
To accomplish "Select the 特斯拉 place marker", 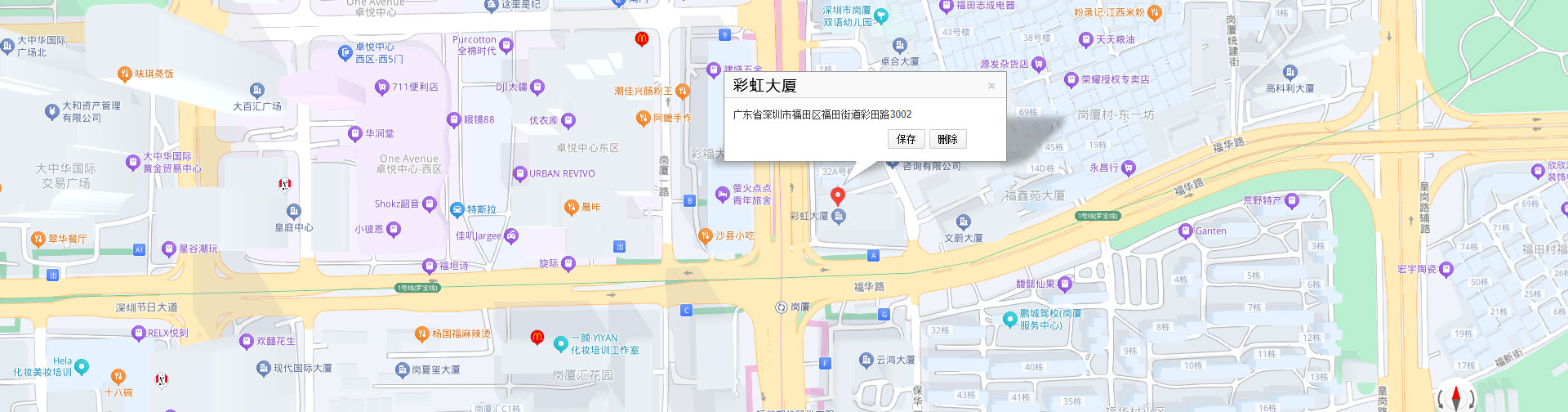I will tap(457, 210).
